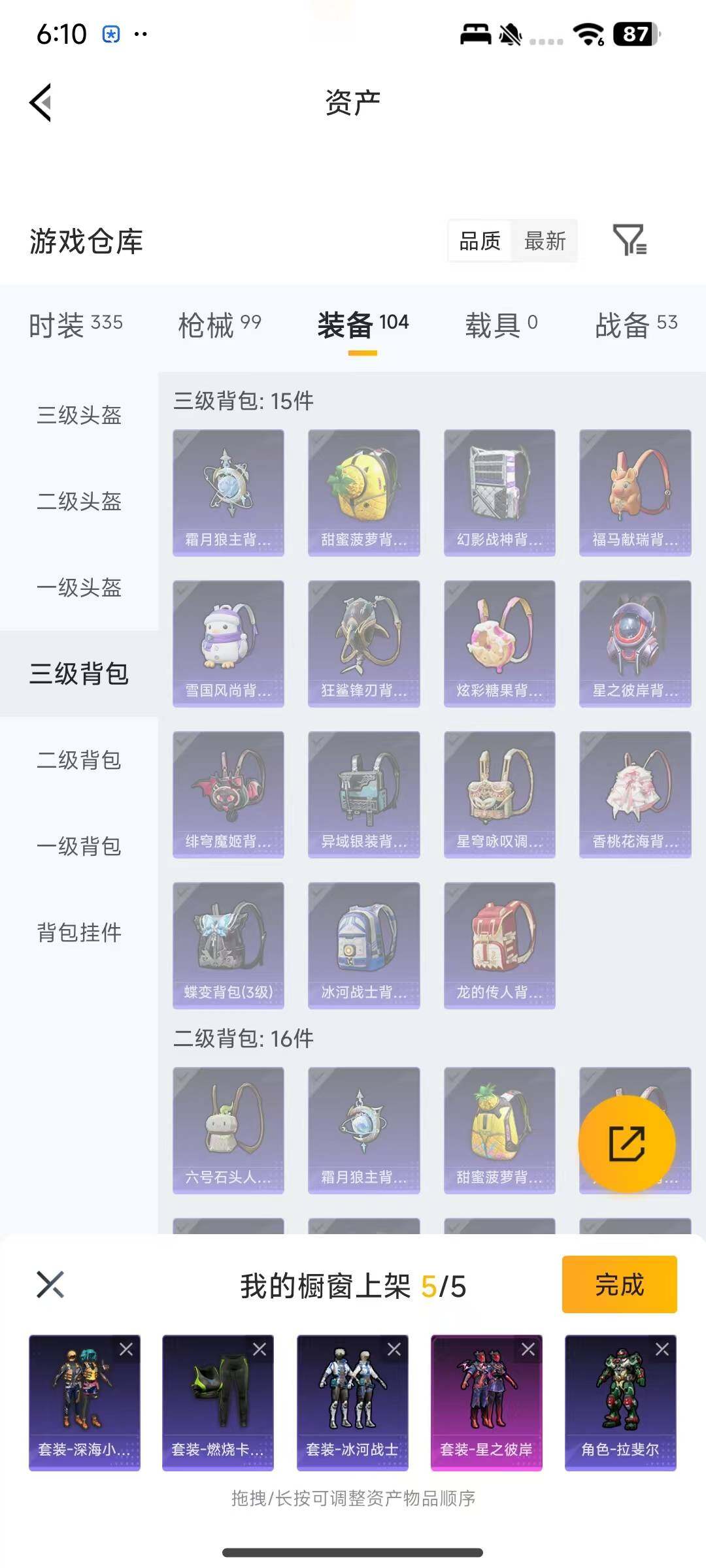Toggle sorting to 最新
The height and width of the screenshot is (1568, 706).
click(x=546, y=241)
